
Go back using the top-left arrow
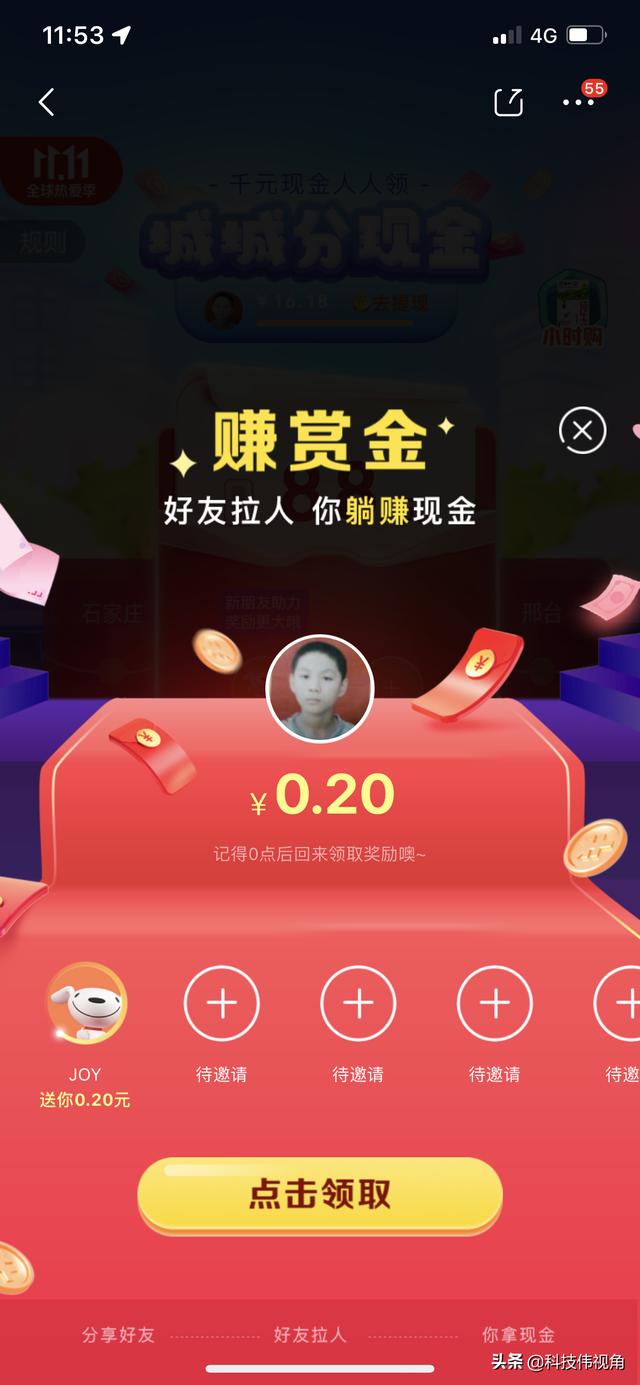46,101
